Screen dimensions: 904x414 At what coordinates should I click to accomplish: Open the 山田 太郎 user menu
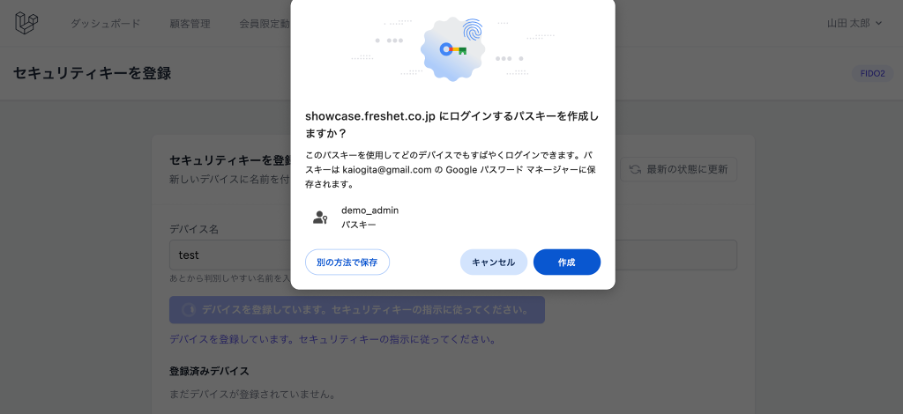click(854, 23)
